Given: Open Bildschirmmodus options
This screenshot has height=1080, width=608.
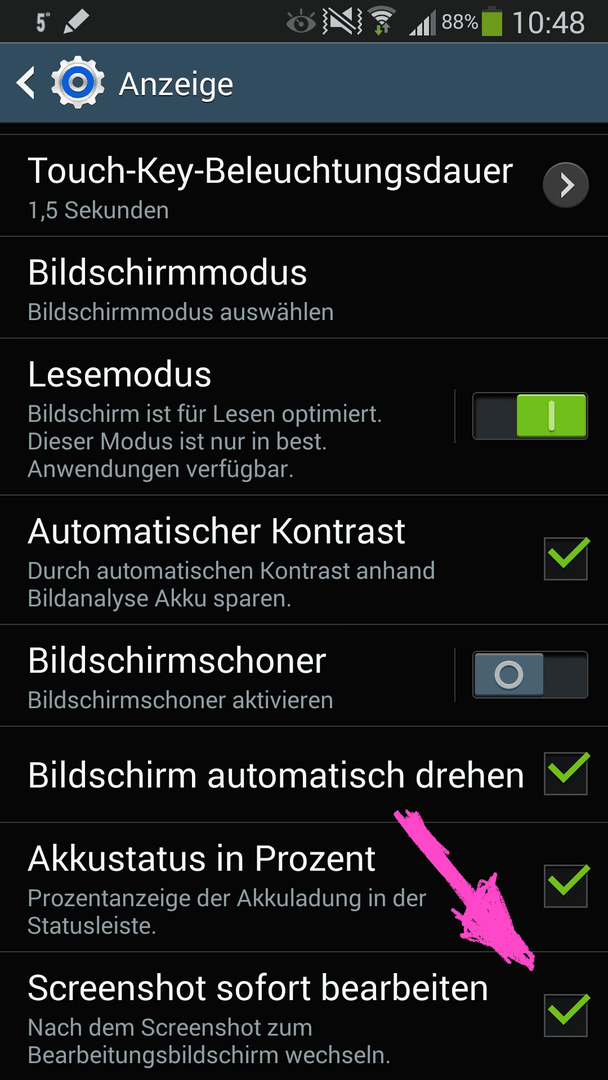Looking at the screenshot, I should click(304, 288).
